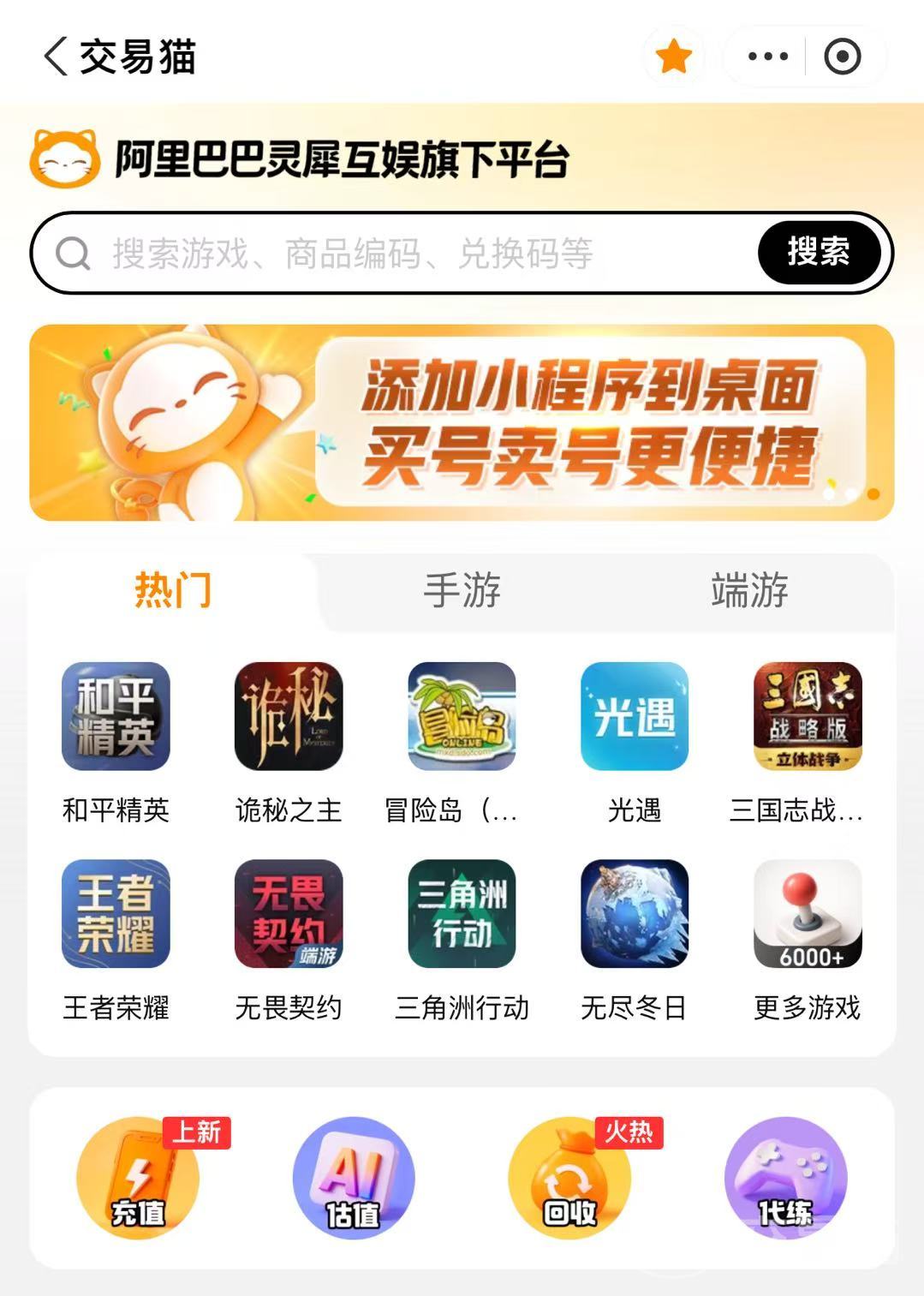Screen dimensions: 924x1296
Task: Close the mini program via circle icon
Action: 842,57
